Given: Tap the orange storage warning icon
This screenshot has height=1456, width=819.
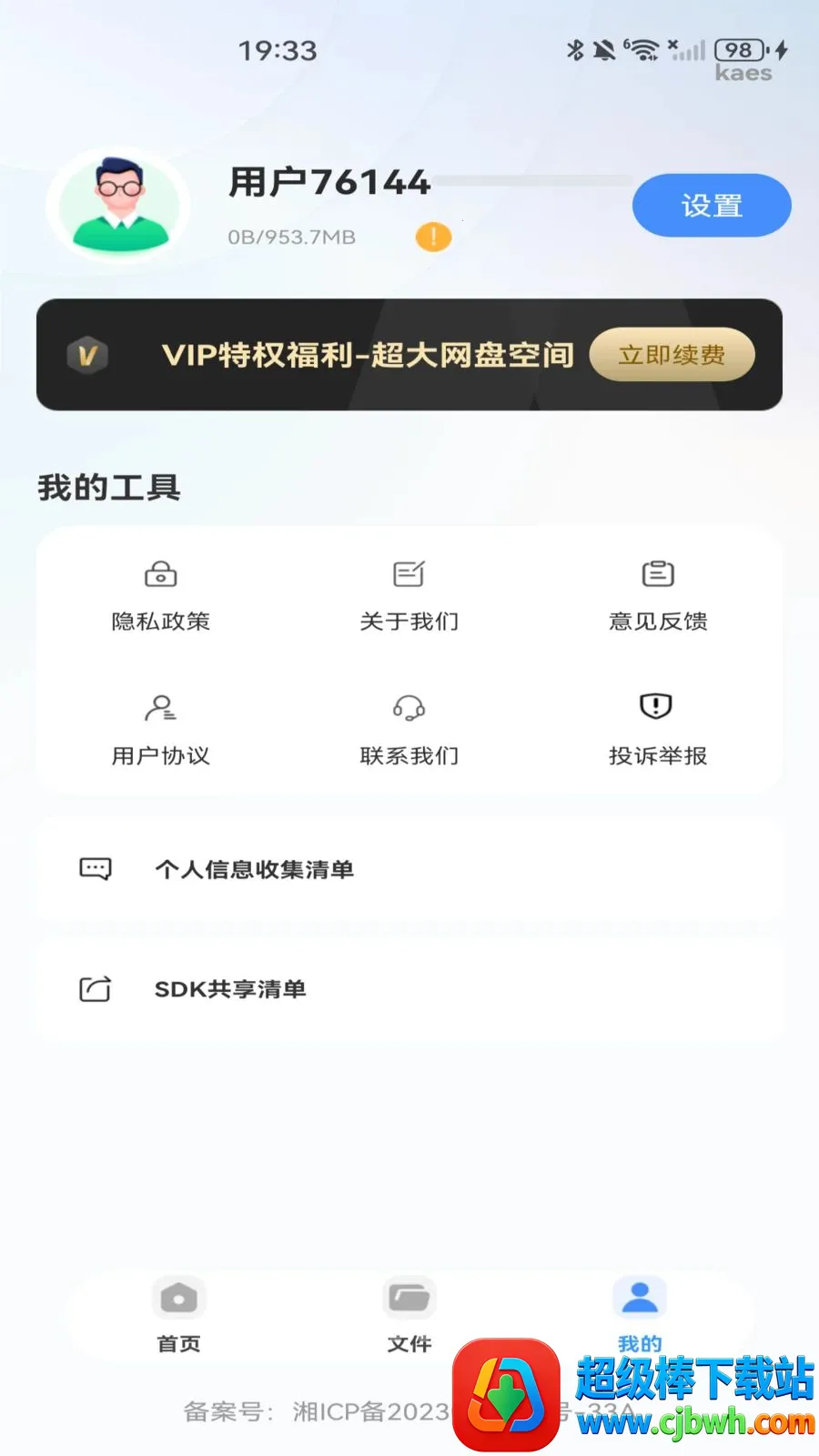Looking at the screenshot, I should pyautogui.click(x=433, y=238).
